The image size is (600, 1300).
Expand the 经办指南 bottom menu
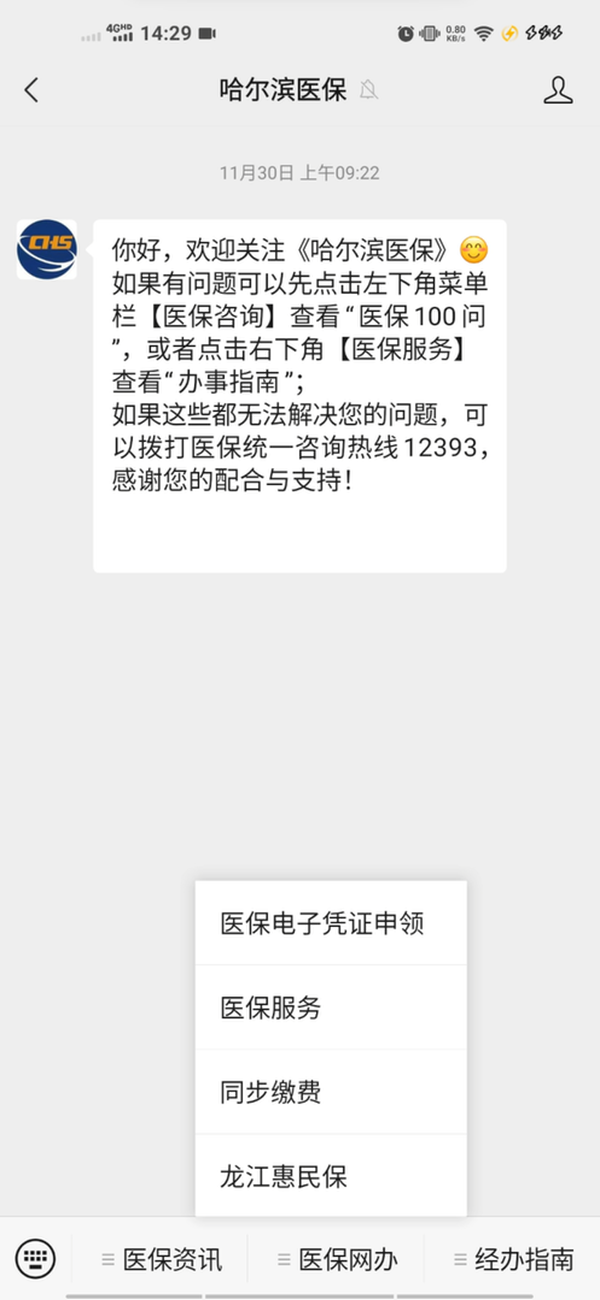tap(514, 1259)
